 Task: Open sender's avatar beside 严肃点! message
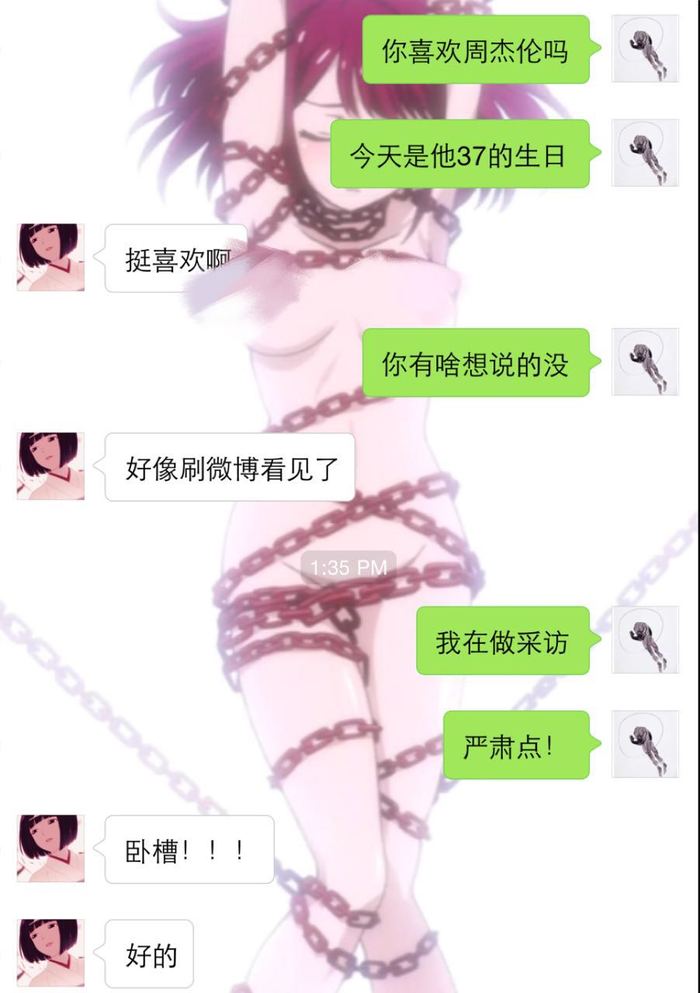tap(645, 745)
